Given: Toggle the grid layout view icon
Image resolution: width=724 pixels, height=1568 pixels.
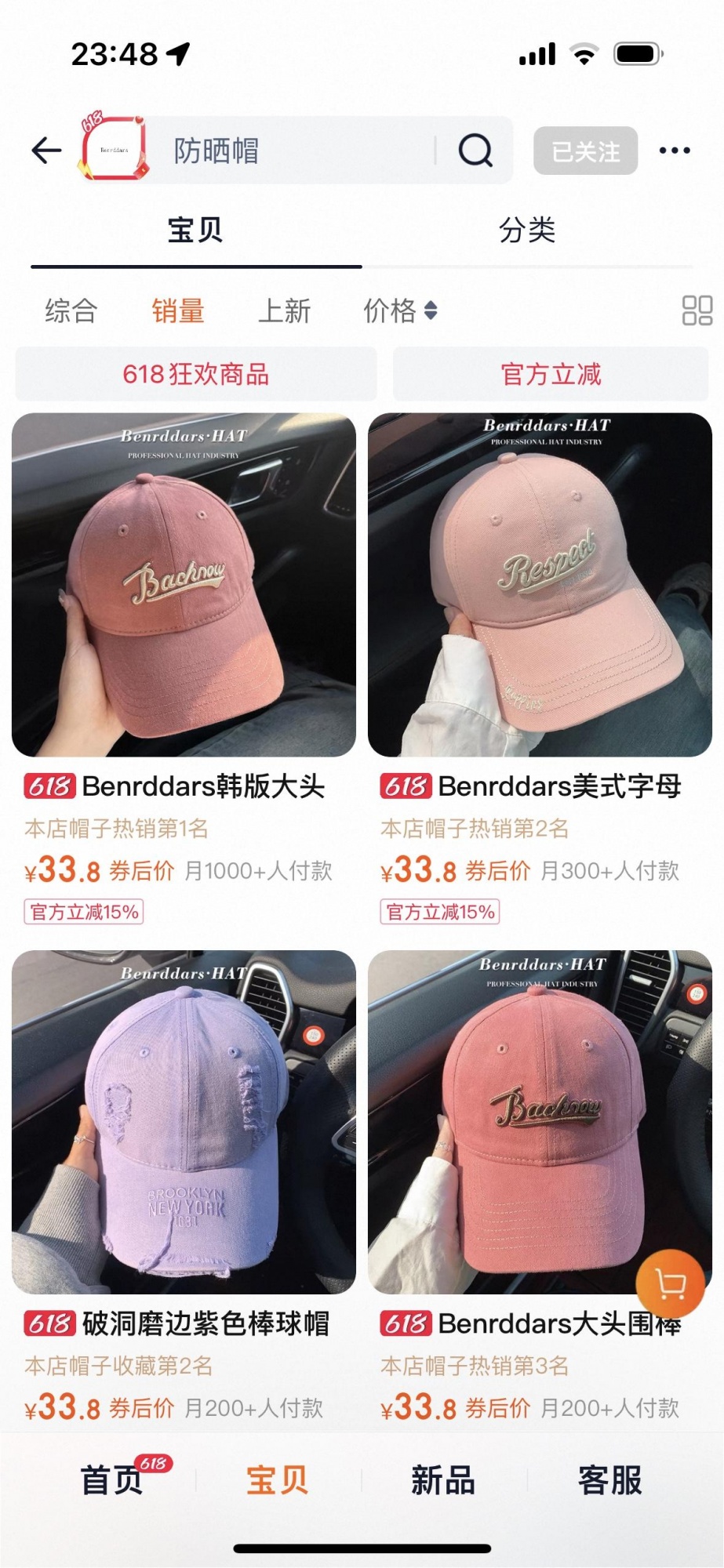Looking at the screenshot, I should coord(697,310).
